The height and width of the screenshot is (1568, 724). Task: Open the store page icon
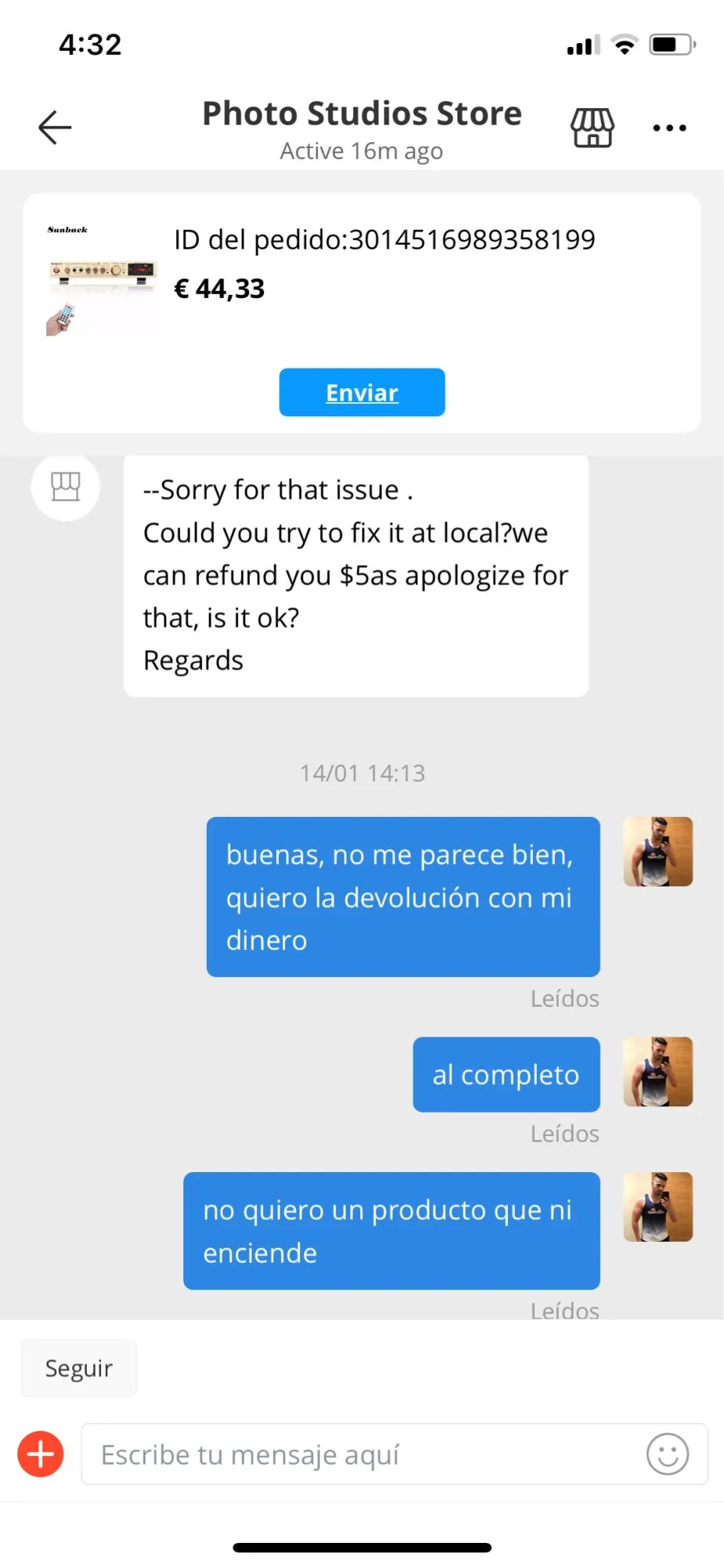[592, 127]
